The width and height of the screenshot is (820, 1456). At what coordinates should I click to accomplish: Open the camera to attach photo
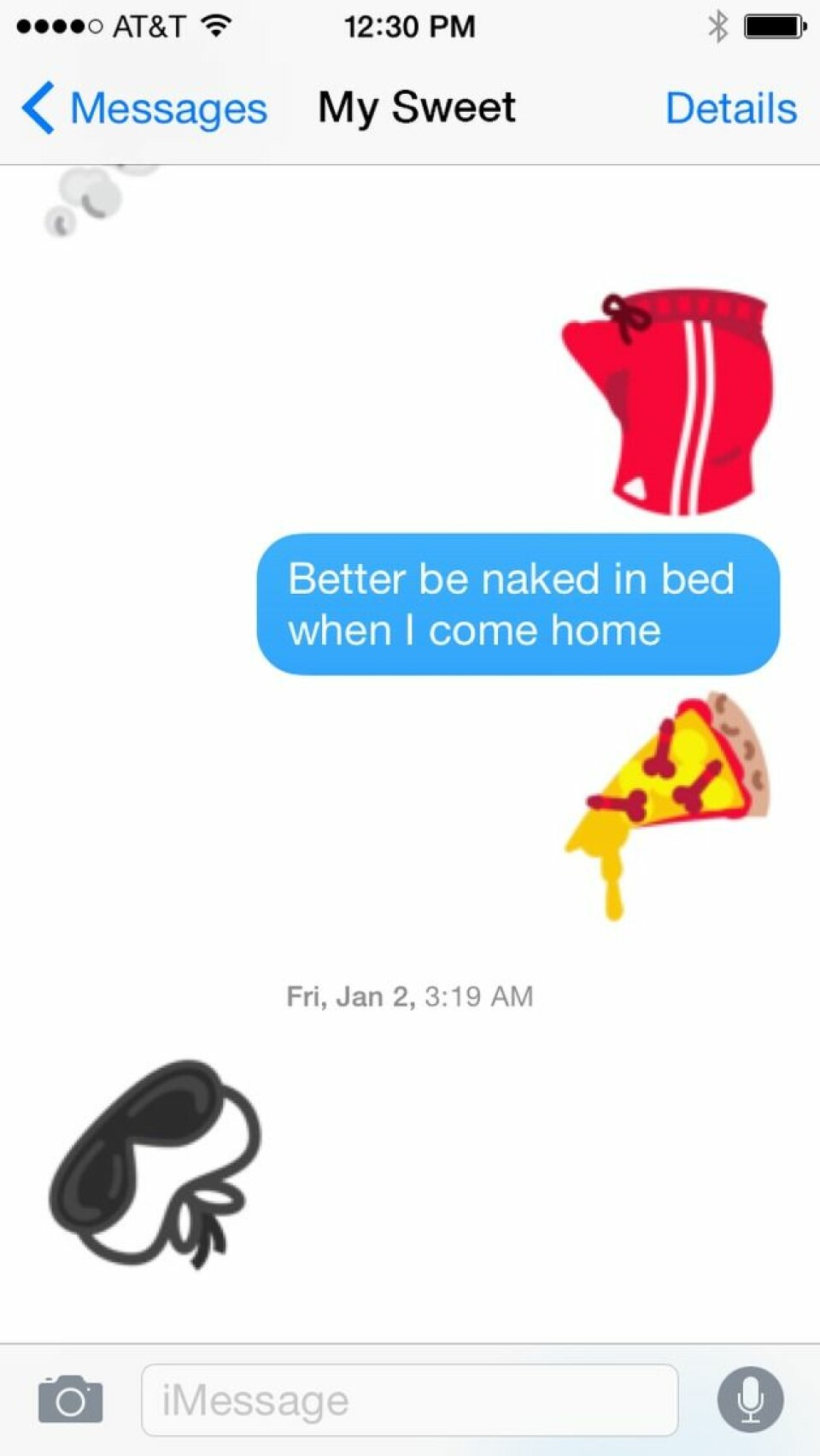click(x=70, y=1400)
